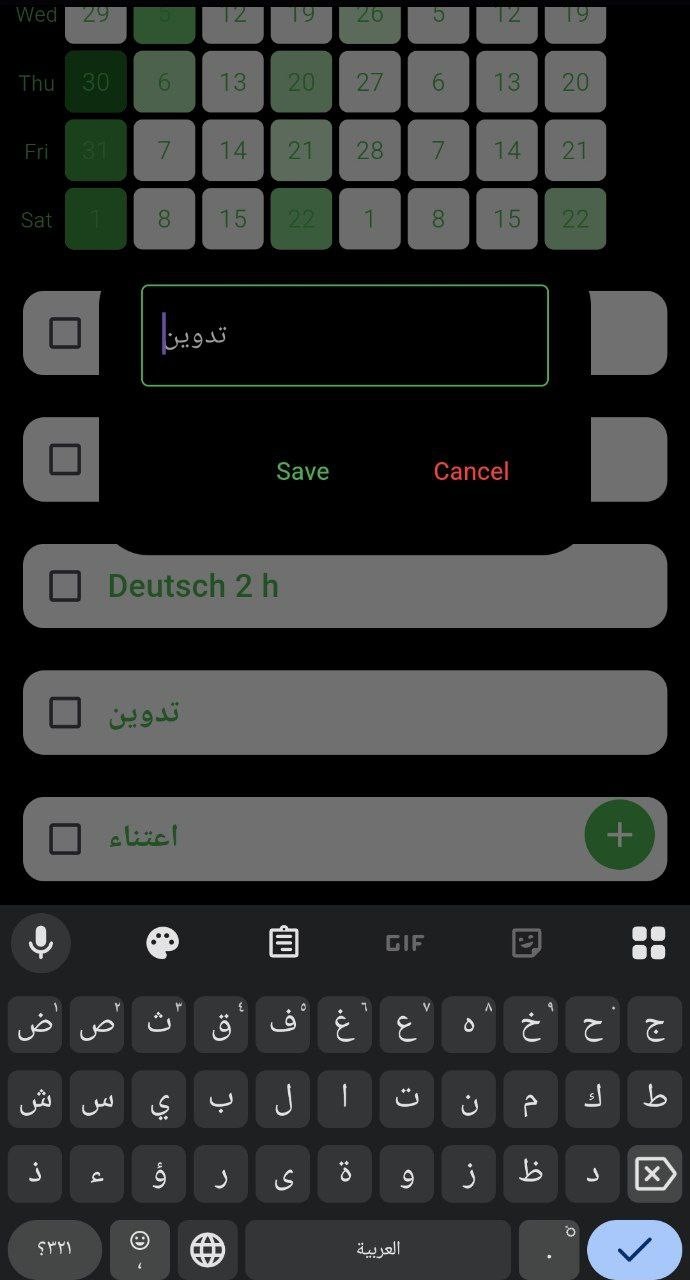The width and height of the screenshot is (690, 1280).
Task: Switch keyboard language with the globe key
Action: point(207,1249)
